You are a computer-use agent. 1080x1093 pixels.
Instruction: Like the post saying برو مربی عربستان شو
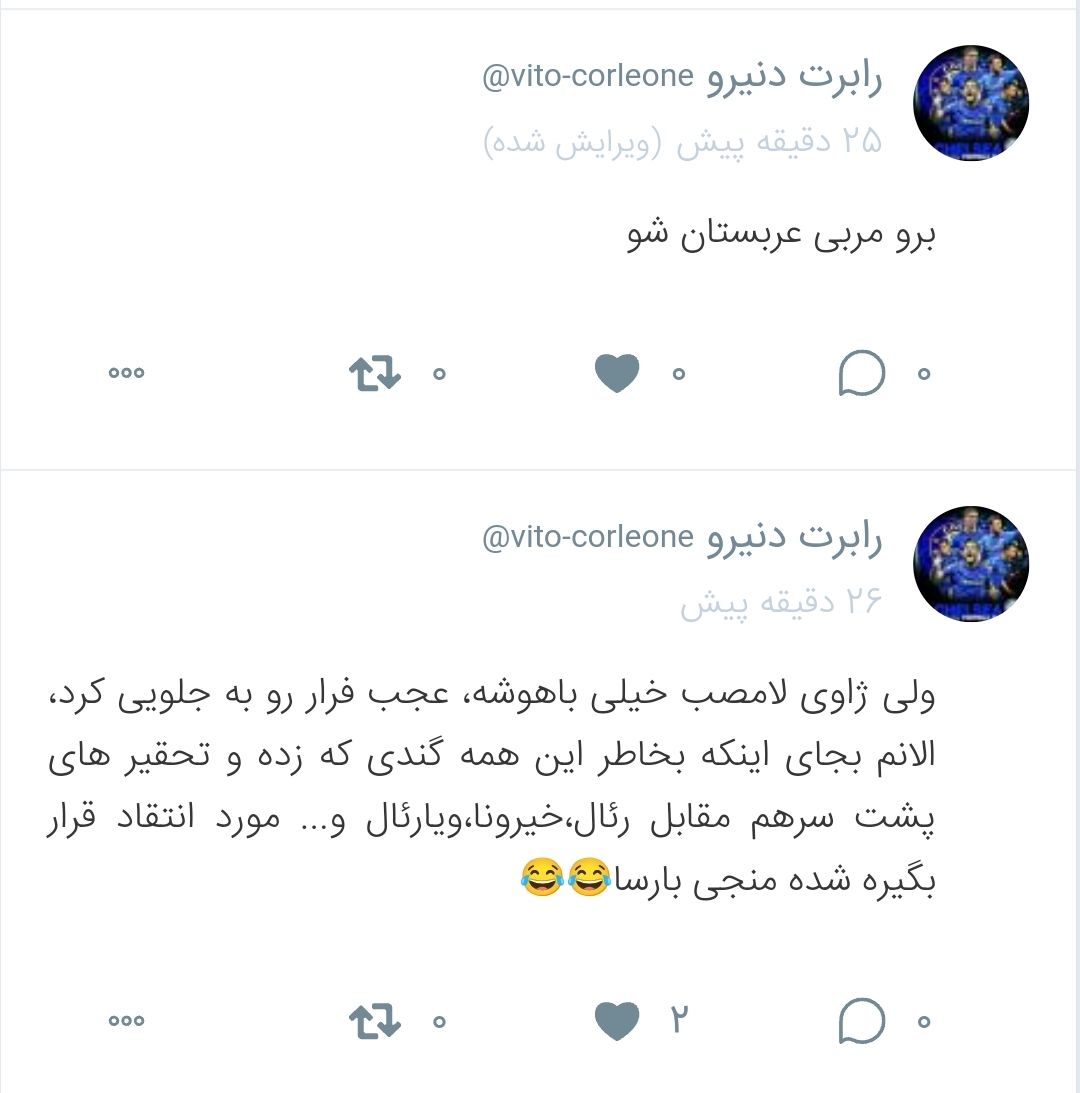click(x=616, y=373)
